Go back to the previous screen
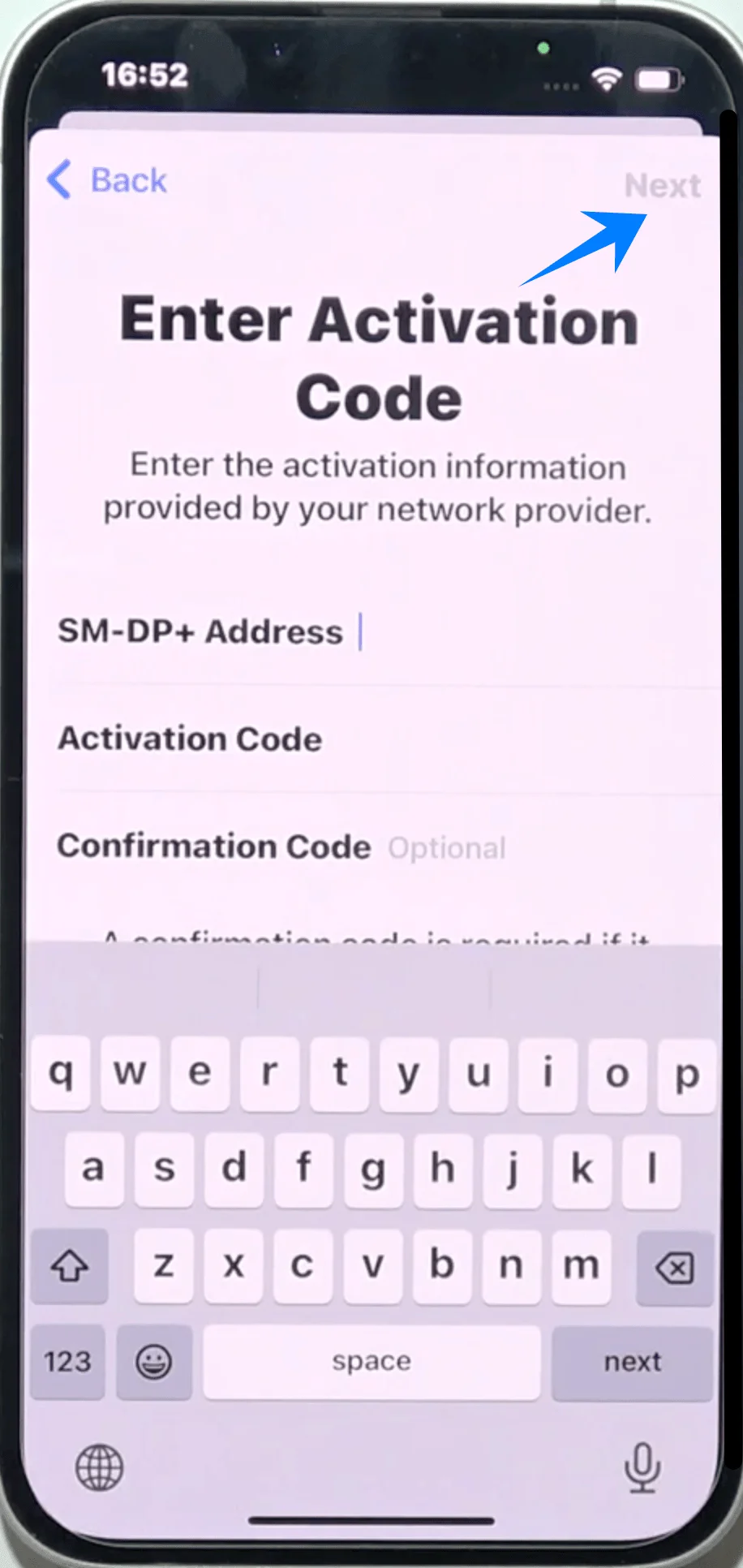Screen dimensions: 743x1568 pos(107,180)
